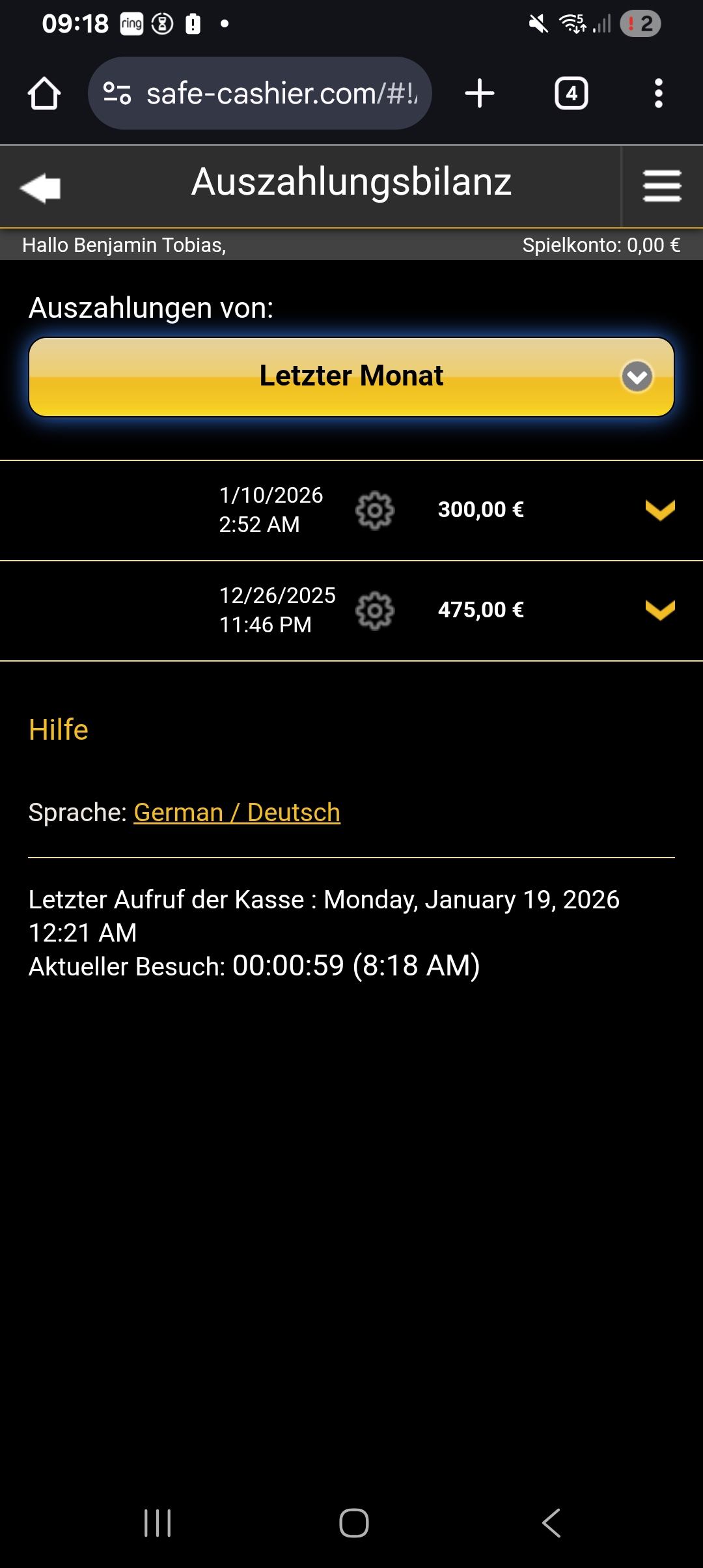Expand the 475,00 € withdrawal details

(x=659, y=610)
